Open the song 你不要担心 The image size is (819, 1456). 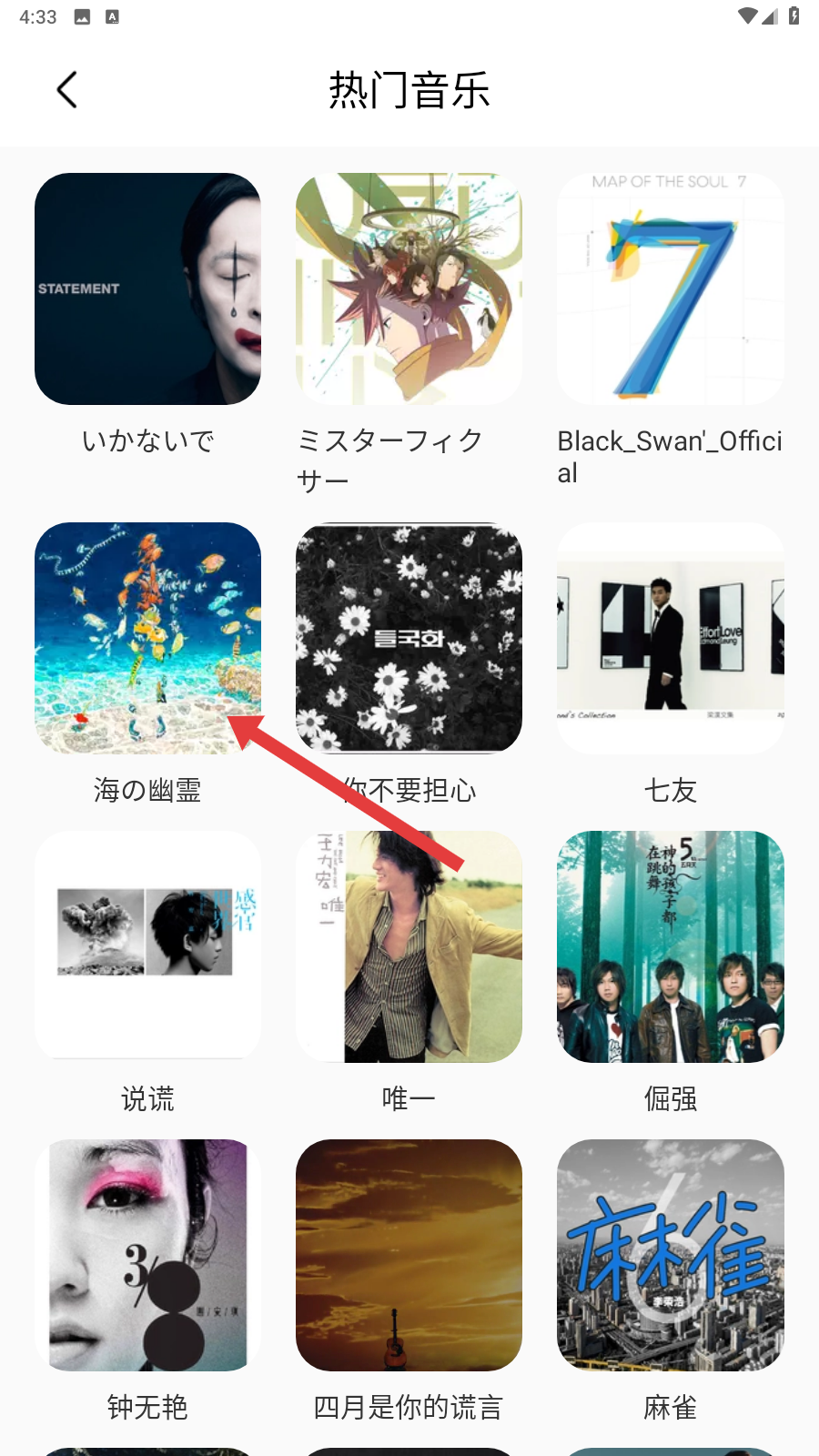coord(409,638)
